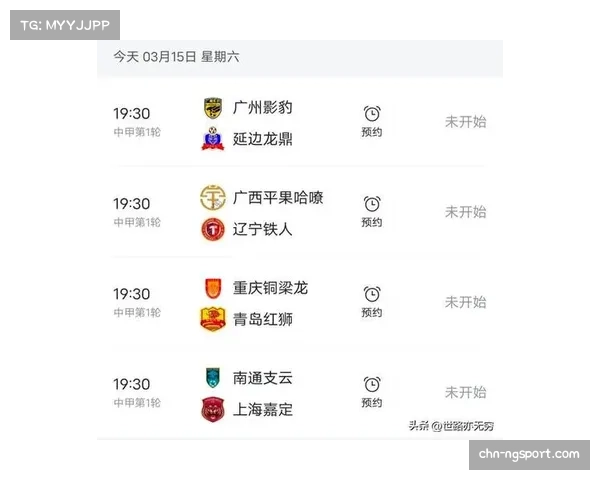The width and height of the screenshot is (600, 480).
Task: Reserve the 广州影豹 vs 延边龙鼎 match
Action: point(371,120)
